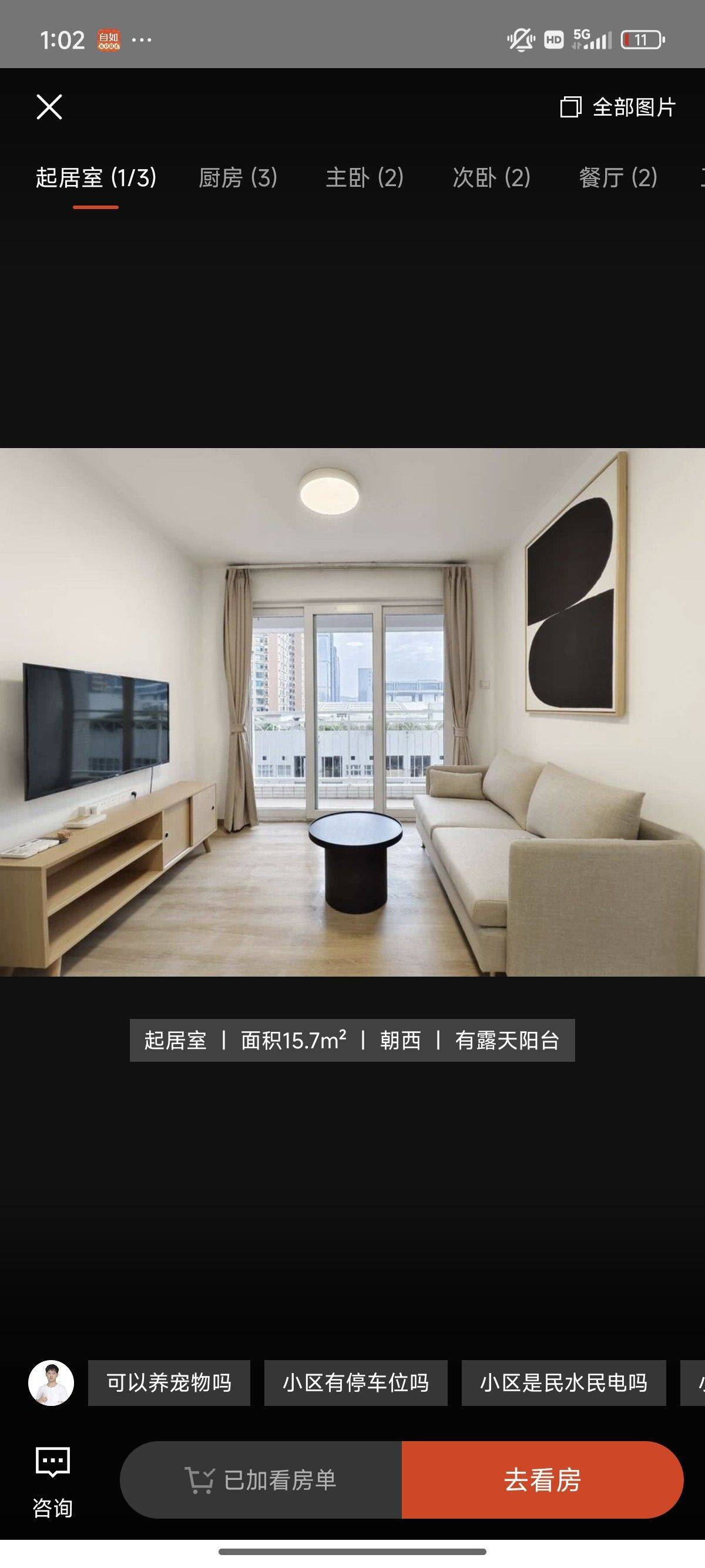
Task: Open the agent's avatar
Action: (x=51, y=1383)
